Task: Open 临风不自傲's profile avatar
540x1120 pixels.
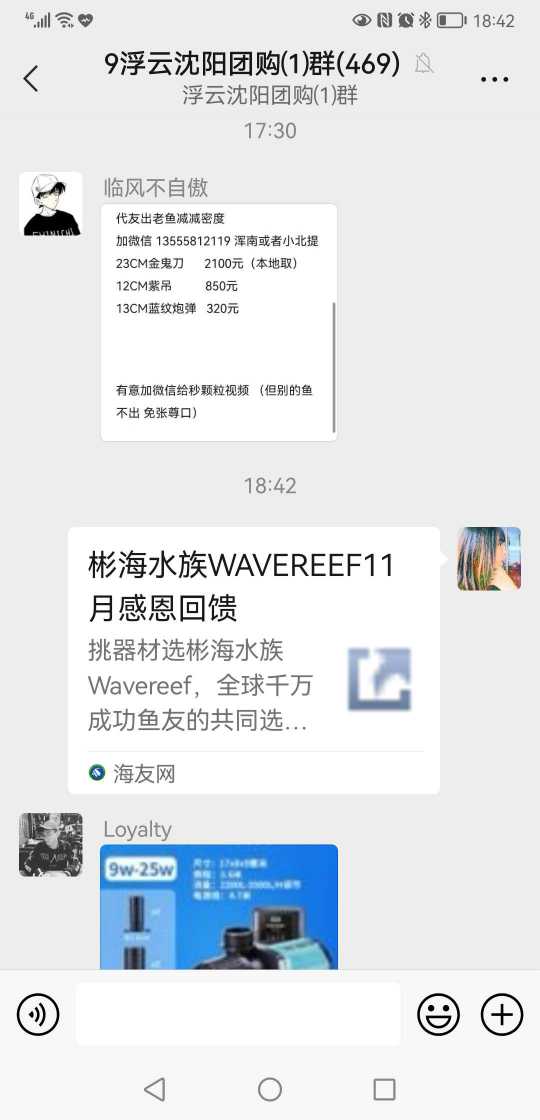Action: tap(51, 204)
